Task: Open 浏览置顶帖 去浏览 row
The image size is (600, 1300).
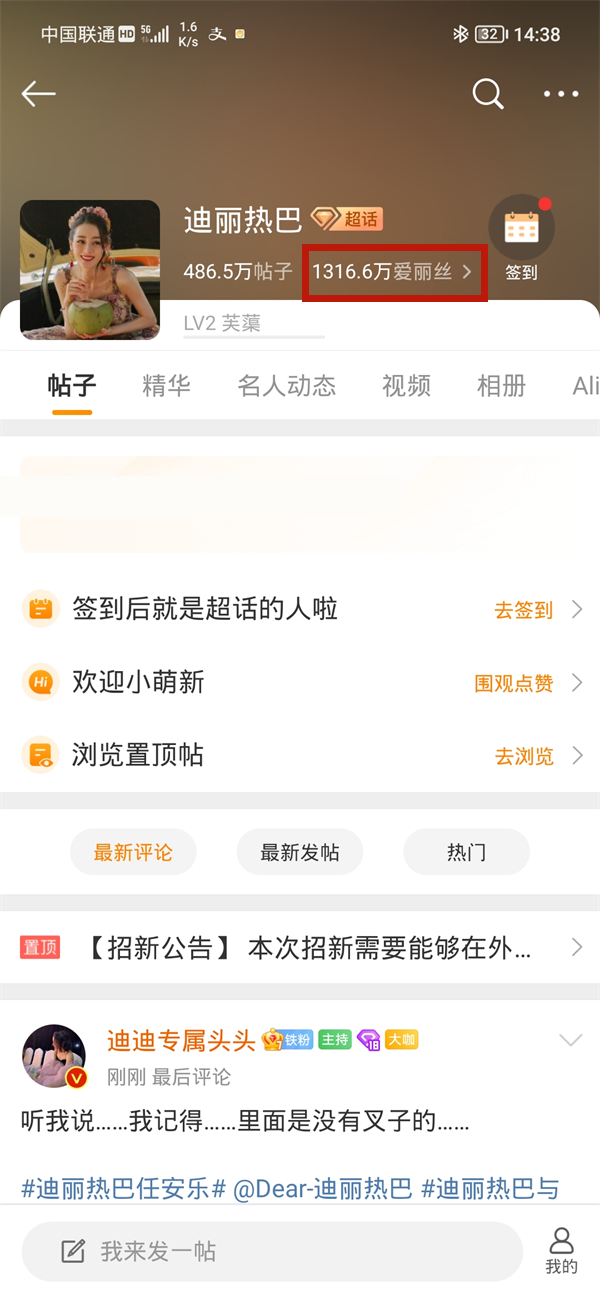Action: coord(525,756)
